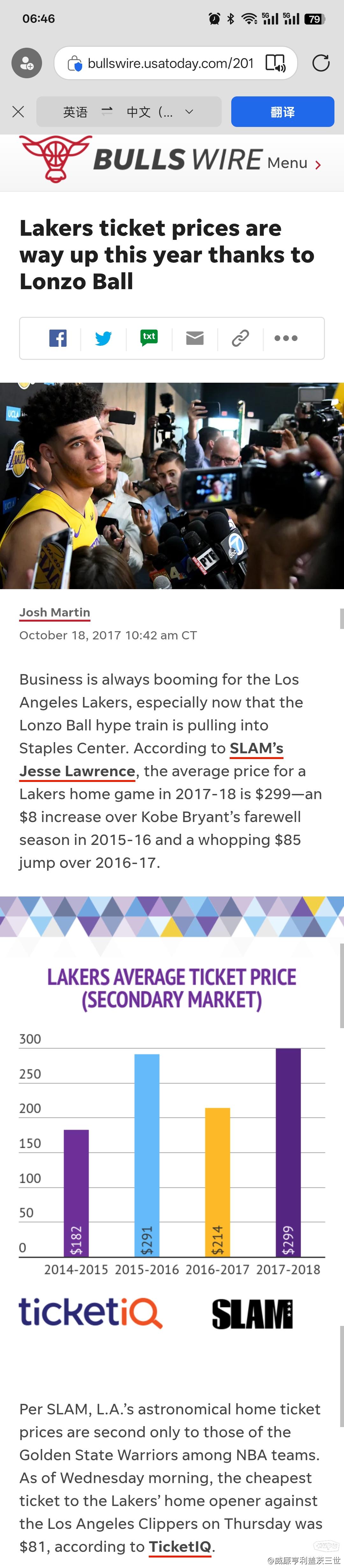Open more sharing options

pos(286,338)
